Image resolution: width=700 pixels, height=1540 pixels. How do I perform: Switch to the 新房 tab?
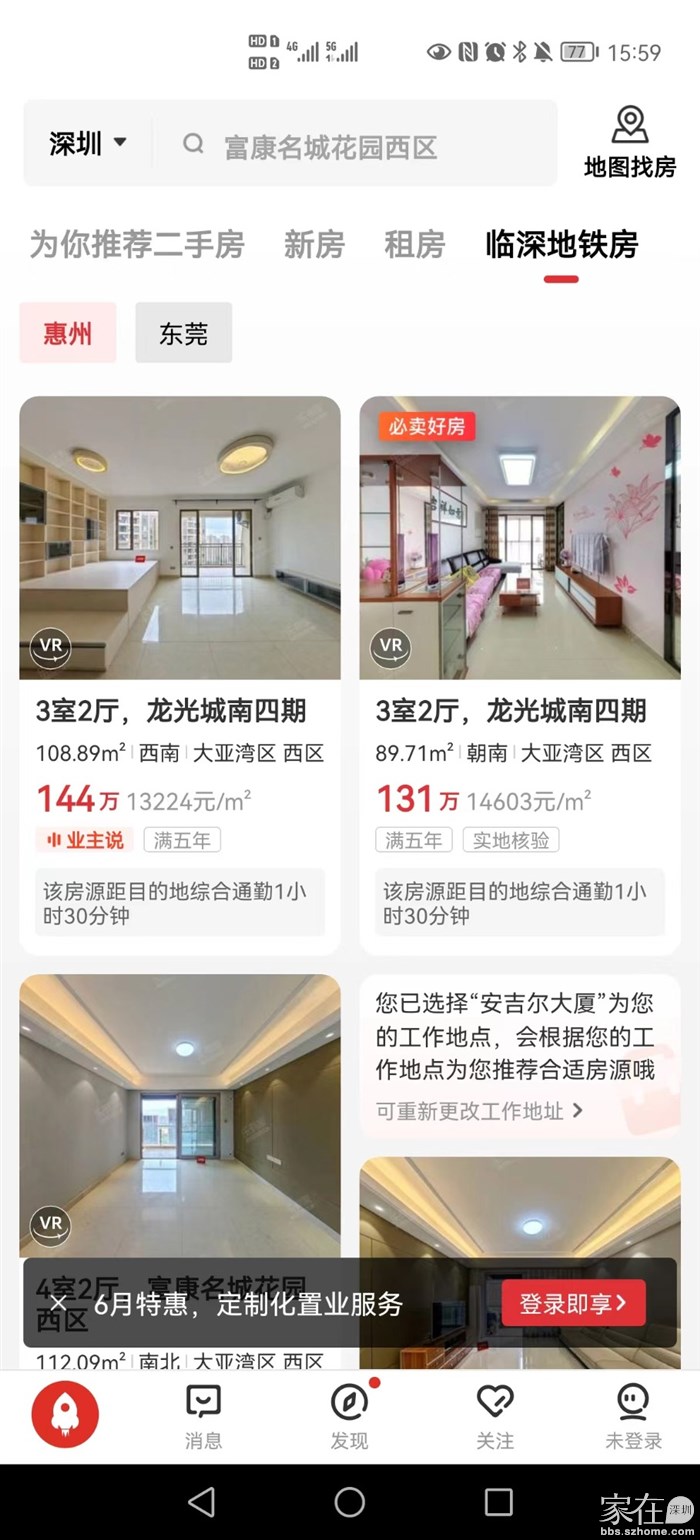314,244
